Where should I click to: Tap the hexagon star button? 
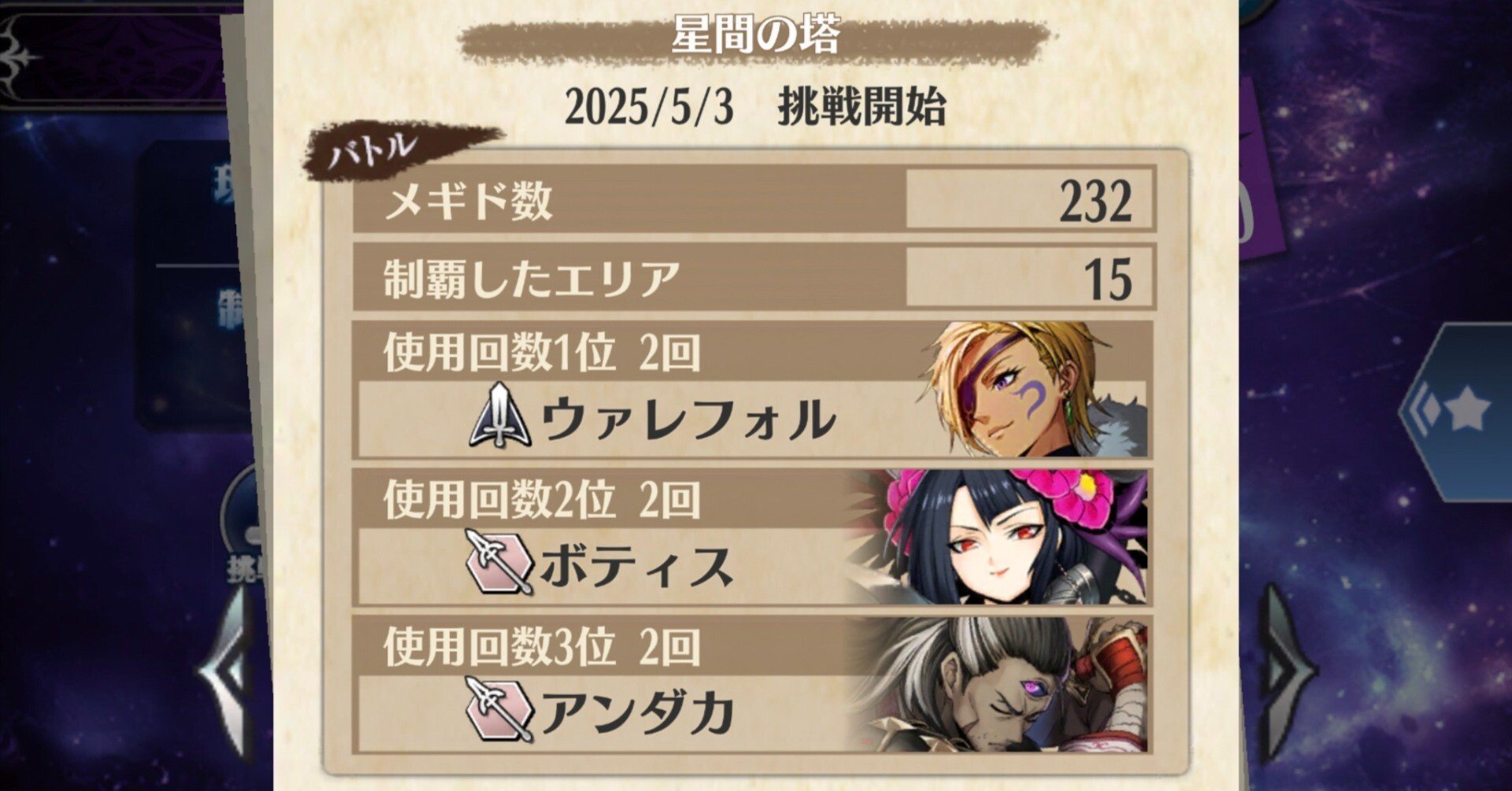(x=1457, y=412)
